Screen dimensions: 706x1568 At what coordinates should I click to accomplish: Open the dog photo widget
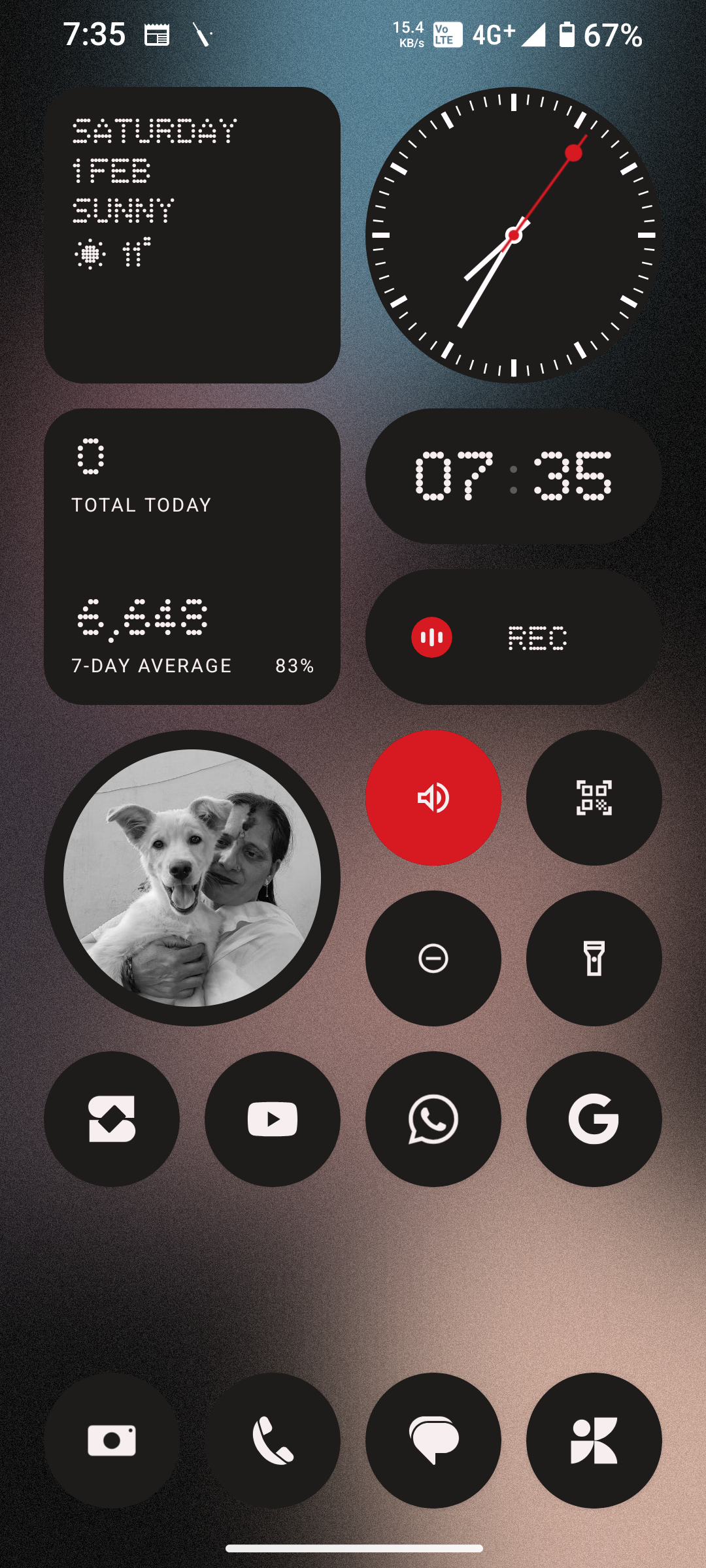pyautogui.click(x=192, y=878)
